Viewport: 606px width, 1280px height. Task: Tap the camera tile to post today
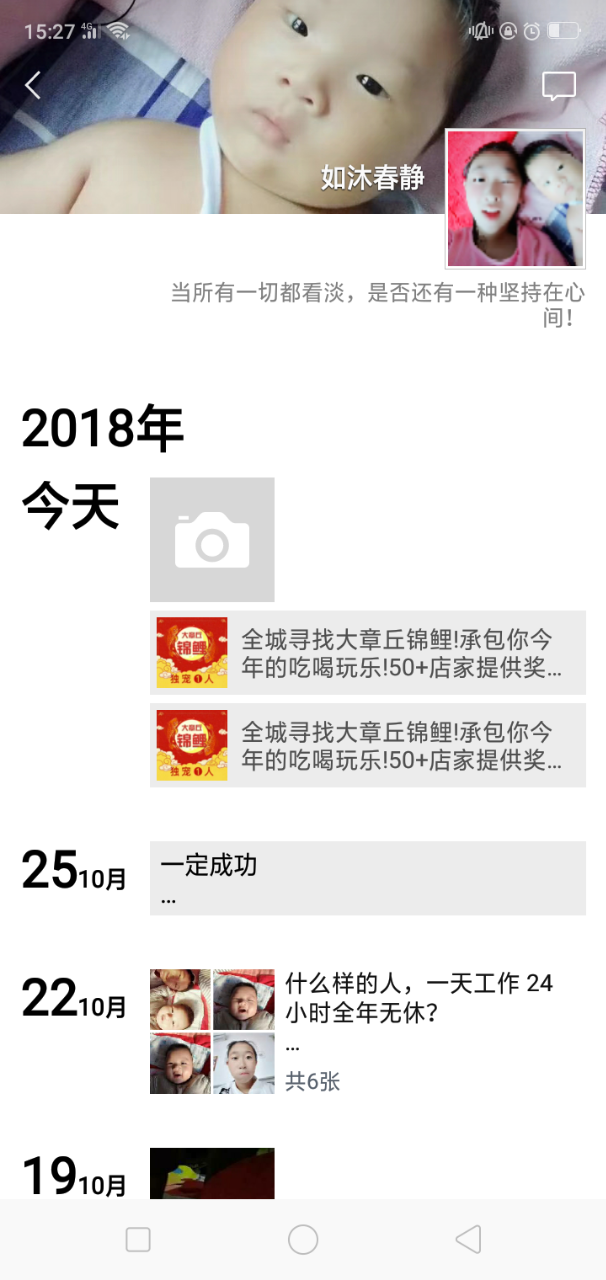pos(212,540)
